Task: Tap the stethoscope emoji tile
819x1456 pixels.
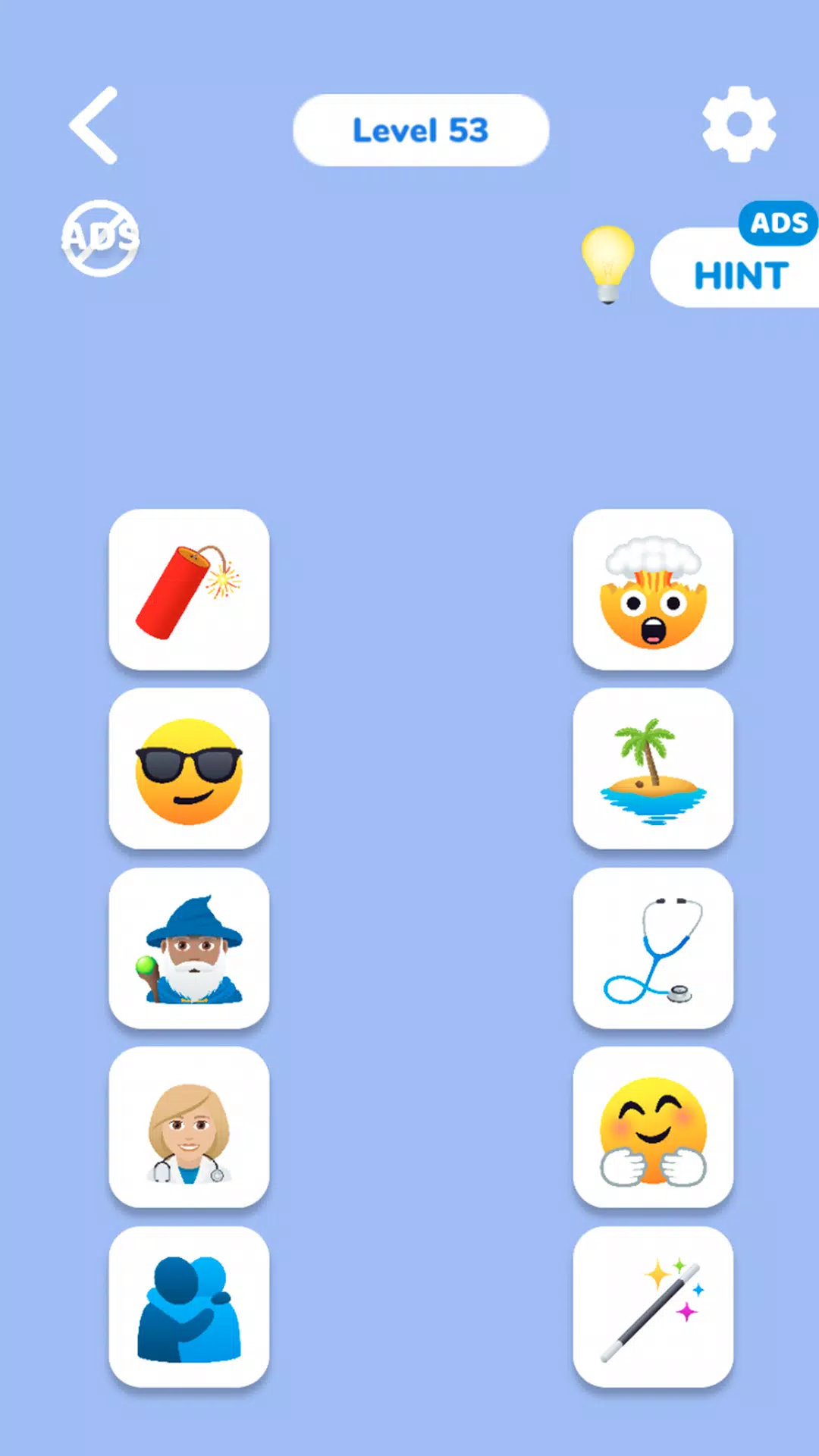Action: 654,949
